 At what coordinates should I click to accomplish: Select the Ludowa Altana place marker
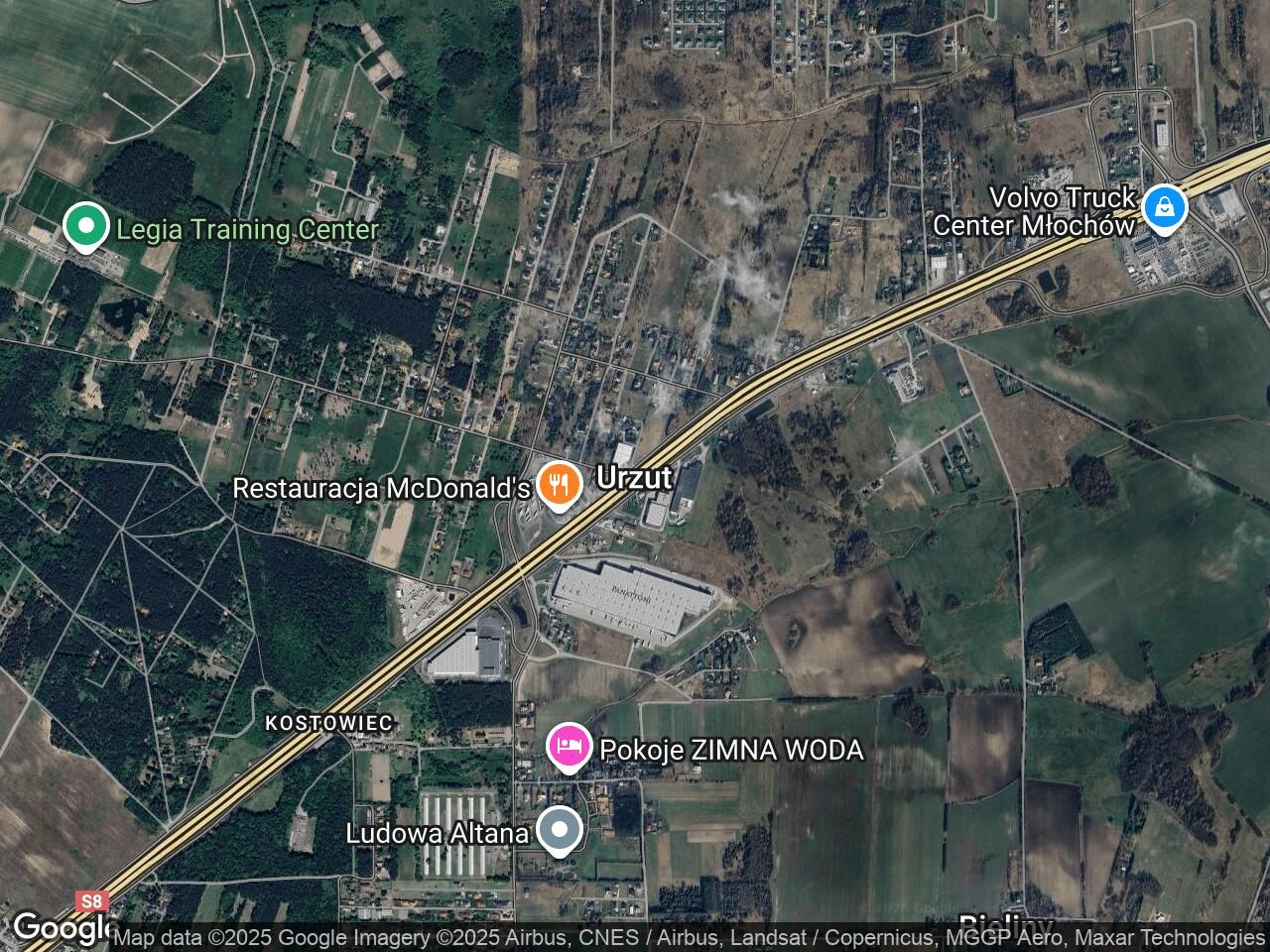tap(560, 830)
